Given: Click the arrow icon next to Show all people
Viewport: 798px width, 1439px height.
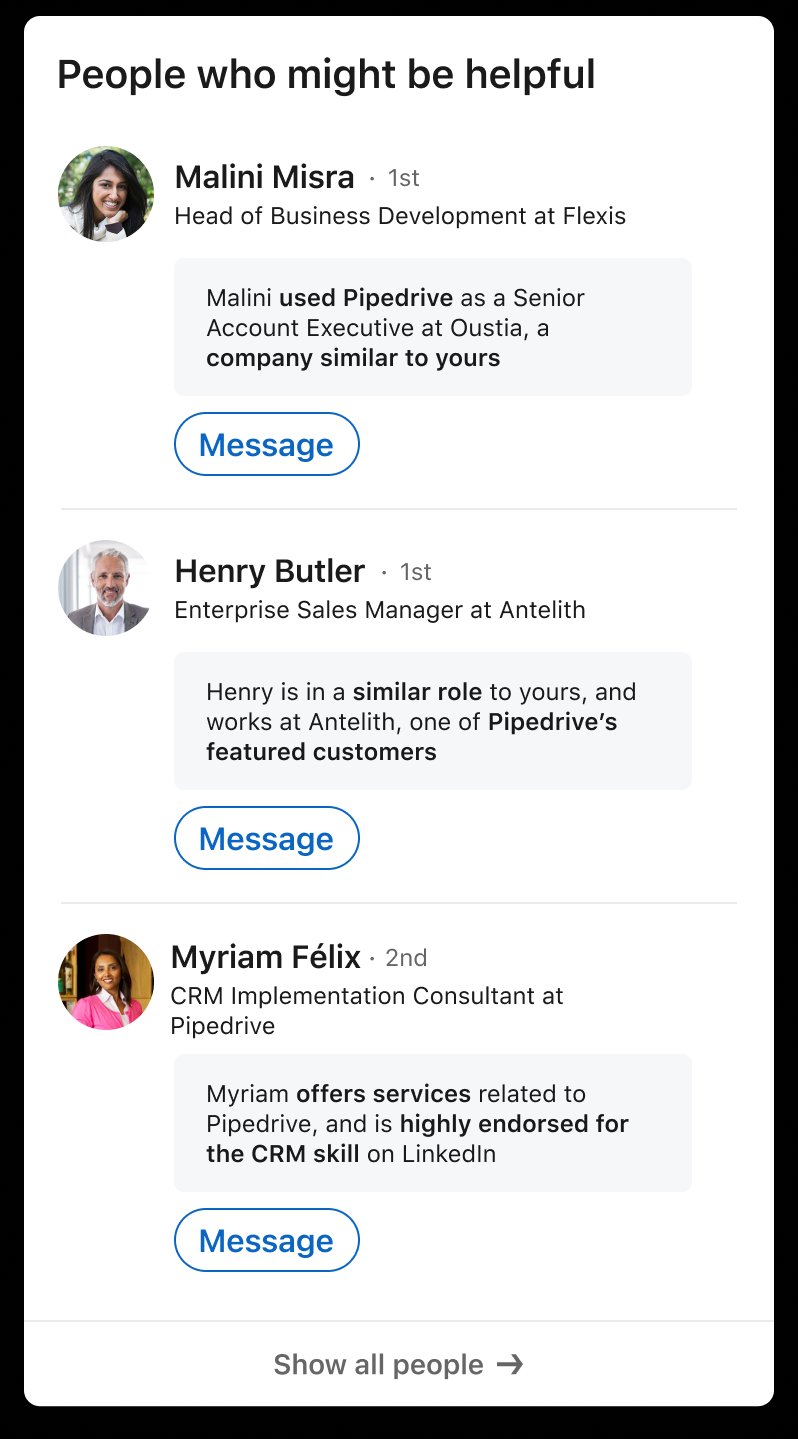Looking at the screenshot, I should click(512, 1363).
